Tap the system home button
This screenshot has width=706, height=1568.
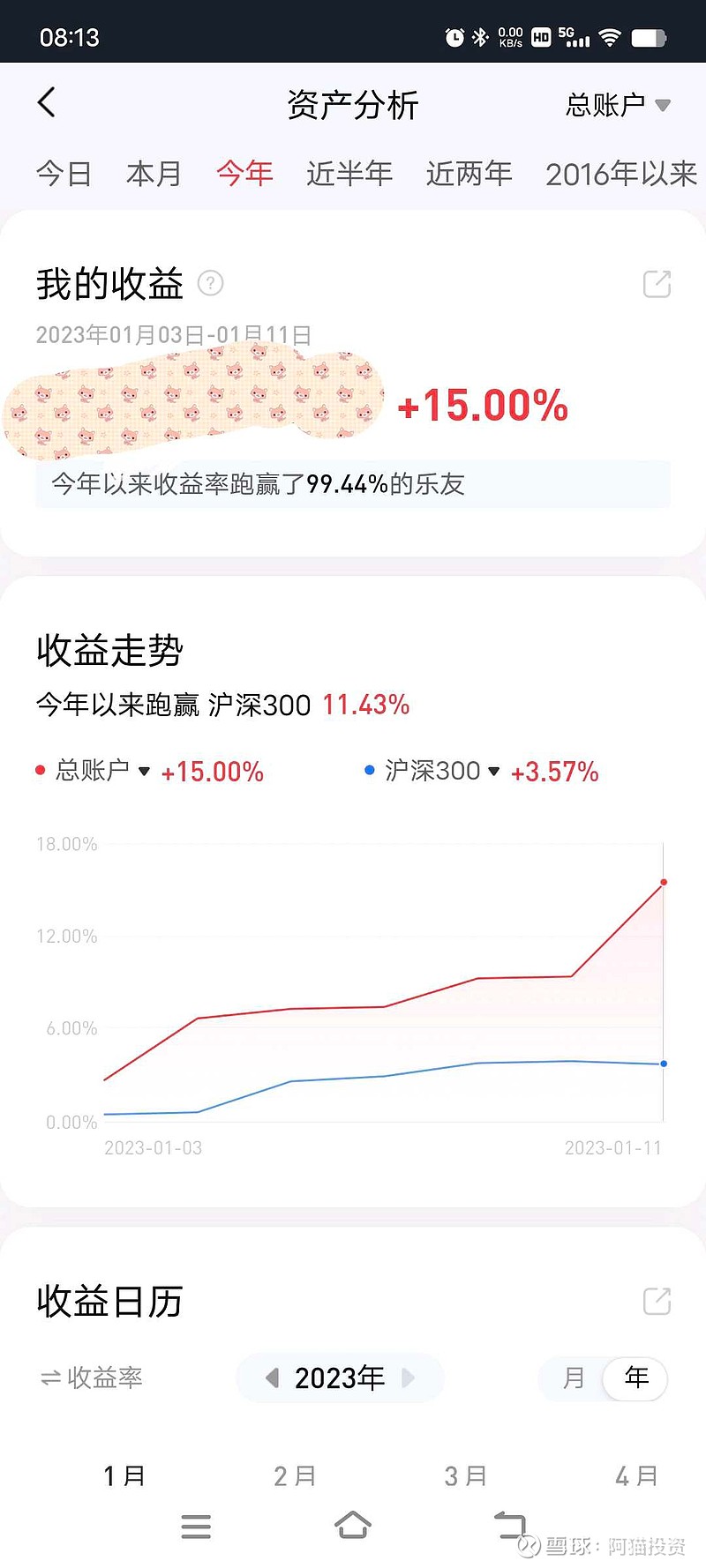(x=353, y=1525)
